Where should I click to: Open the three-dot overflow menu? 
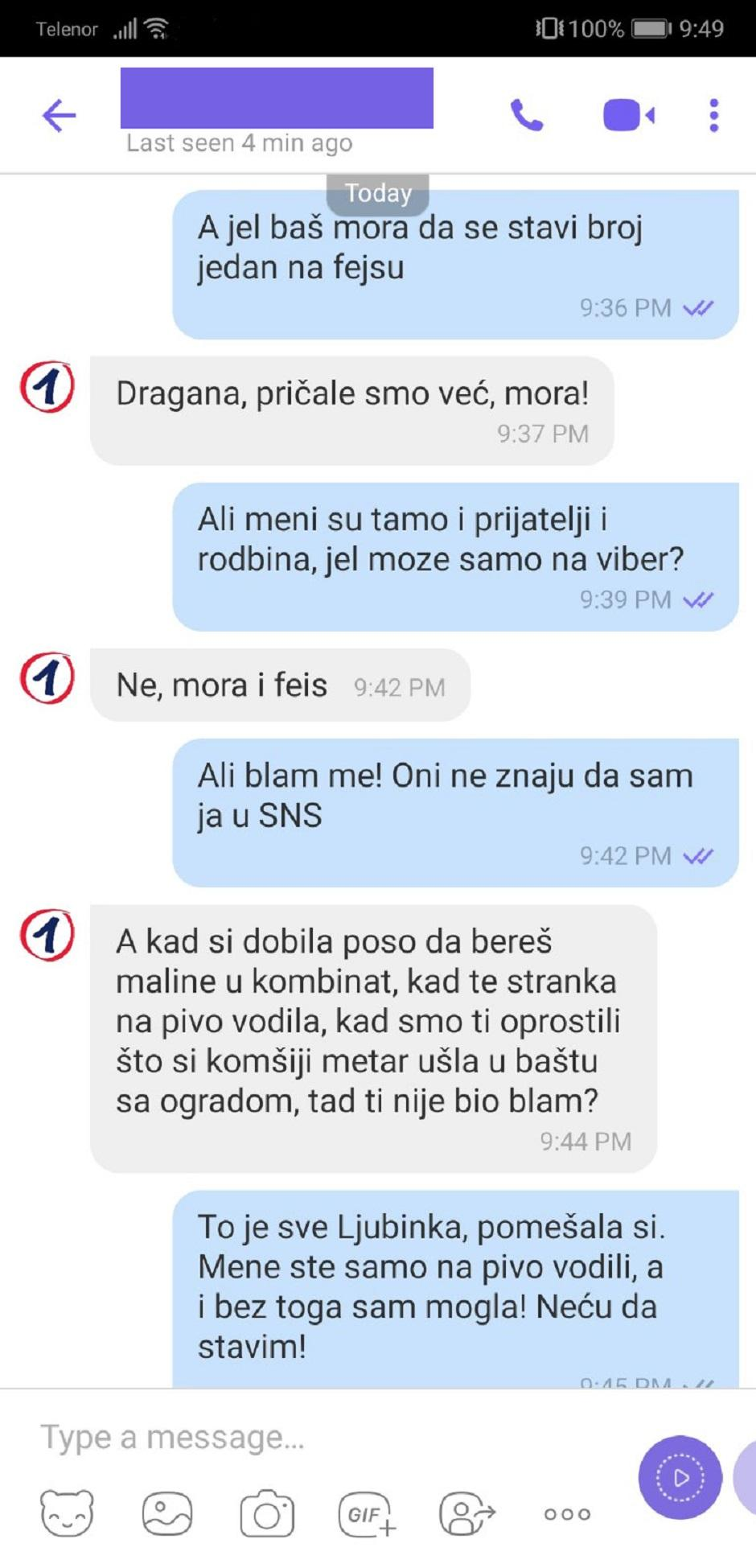[x=713, y=116]
